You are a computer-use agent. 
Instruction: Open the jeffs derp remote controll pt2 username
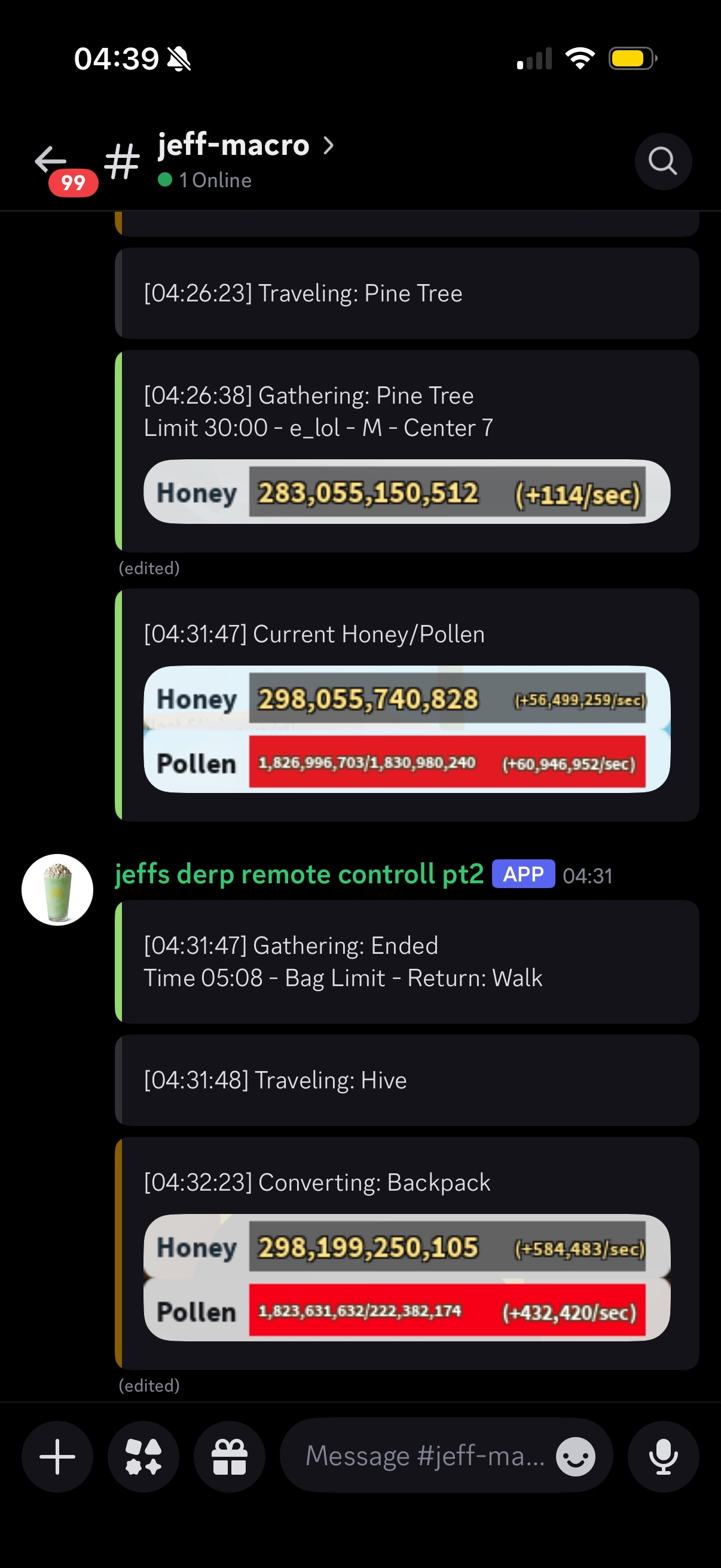[x=299, y=874]
